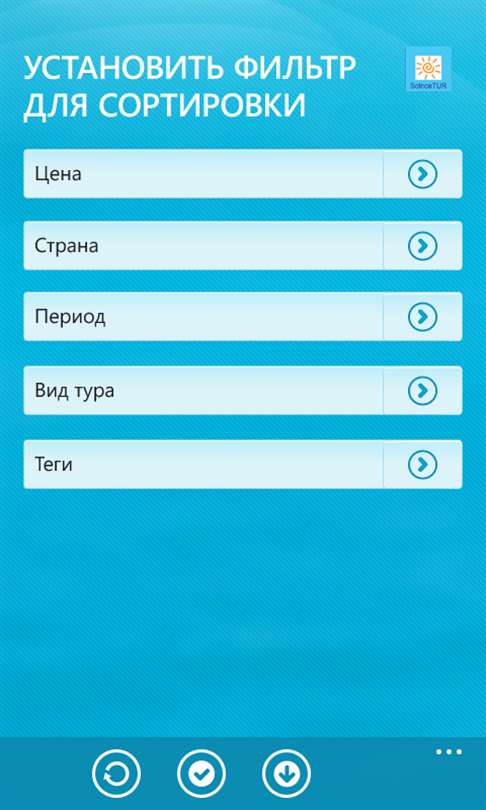
Task: Open the Цена filter row
Action: pyautogui.click(x=243, y=174)
